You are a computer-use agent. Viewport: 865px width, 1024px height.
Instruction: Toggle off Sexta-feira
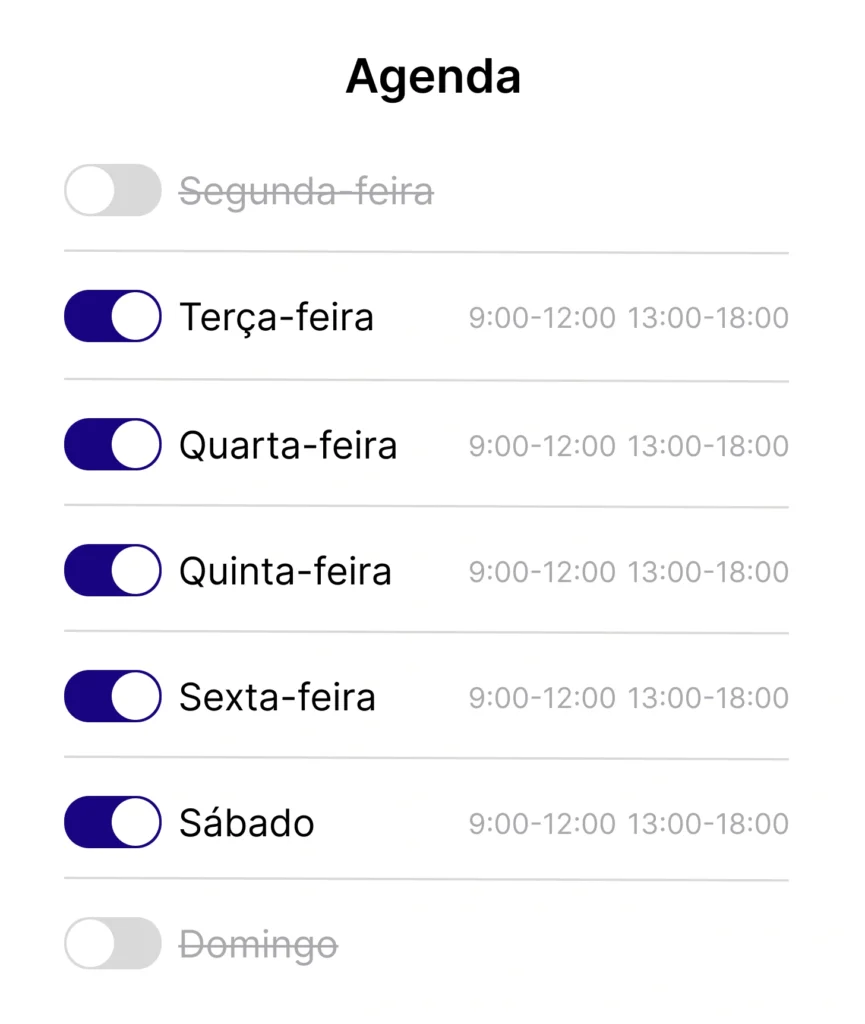[x=112, y=696]
